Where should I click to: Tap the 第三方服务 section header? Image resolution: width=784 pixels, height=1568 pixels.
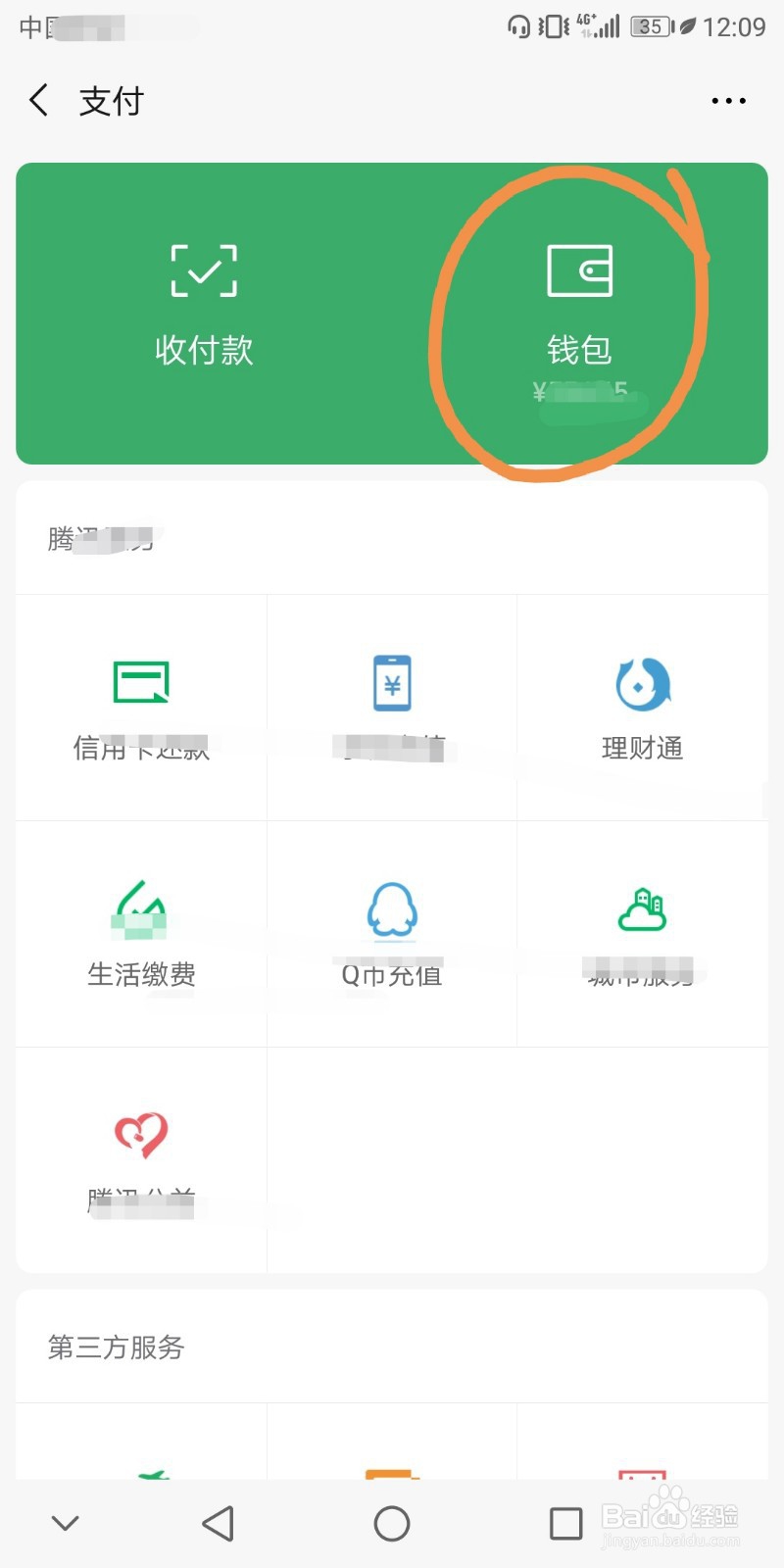[115, 1347]
